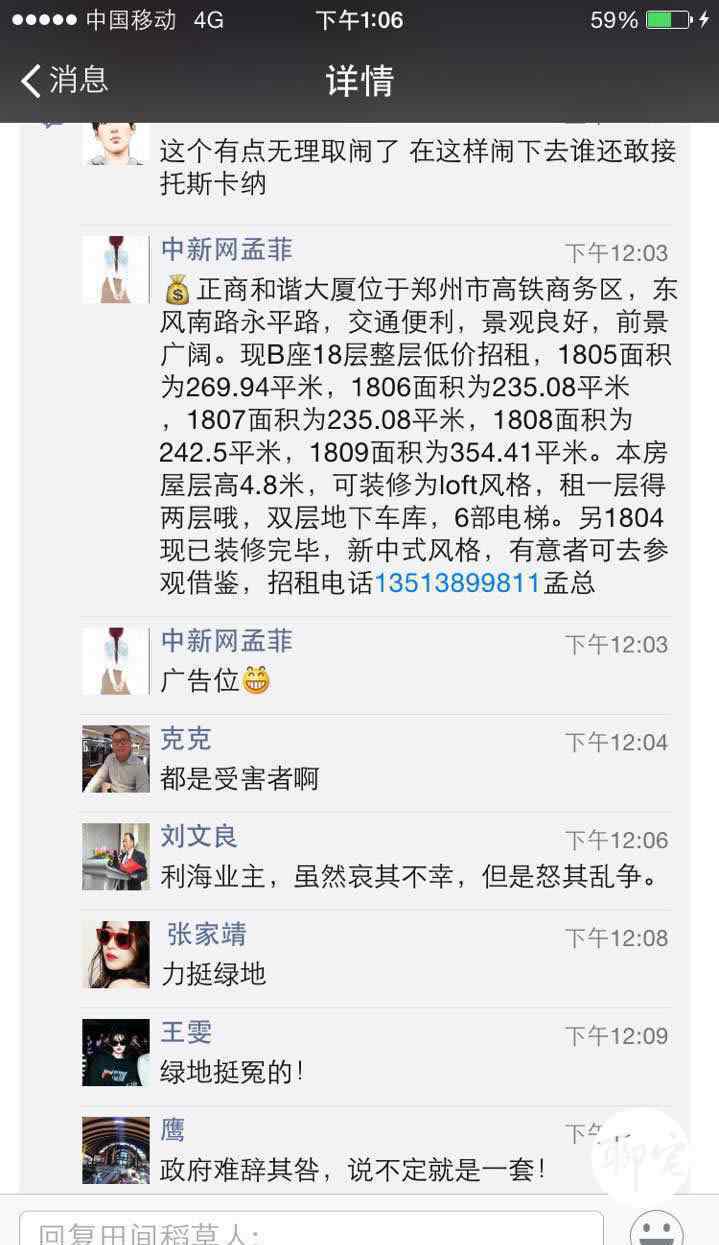Image resolution: width=719 pixels, height=1245 pixels.
Task: Call the phone number 13513899811
Action: click(x=457, y=583)
